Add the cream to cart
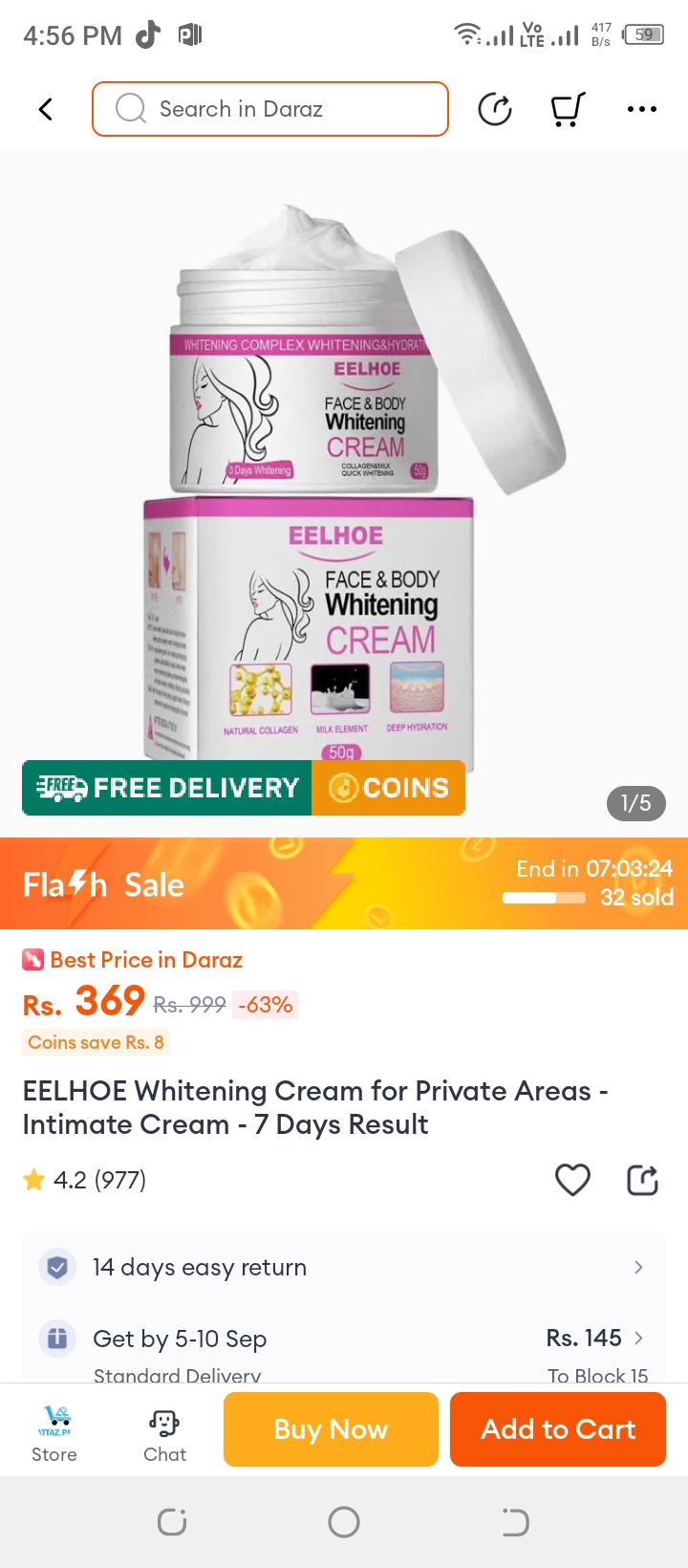Image resolution: width=688 pixels, height=1568 pixels. [x=558, y=1429]
